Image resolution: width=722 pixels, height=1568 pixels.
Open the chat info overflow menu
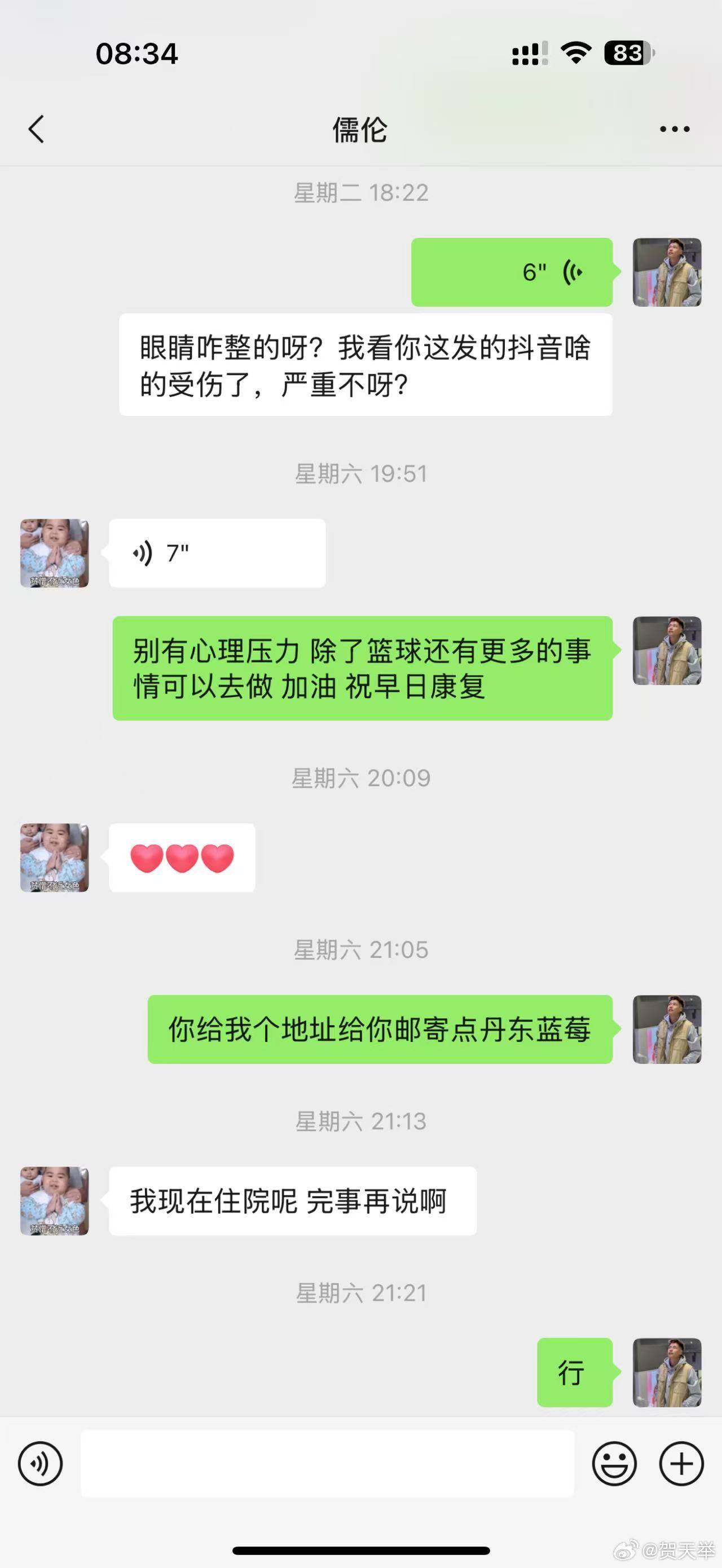point(675,129)
